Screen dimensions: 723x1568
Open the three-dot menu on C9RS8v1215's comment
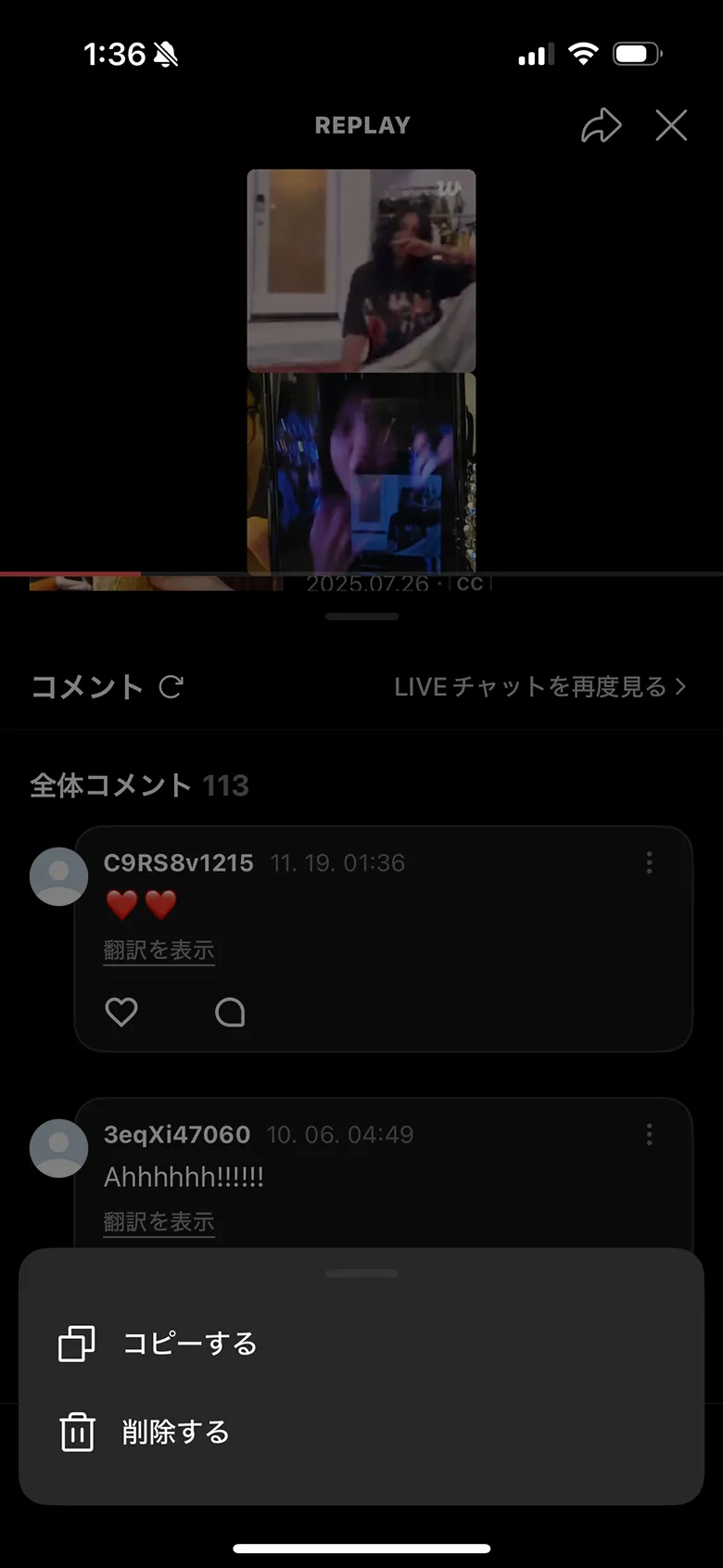649,863
